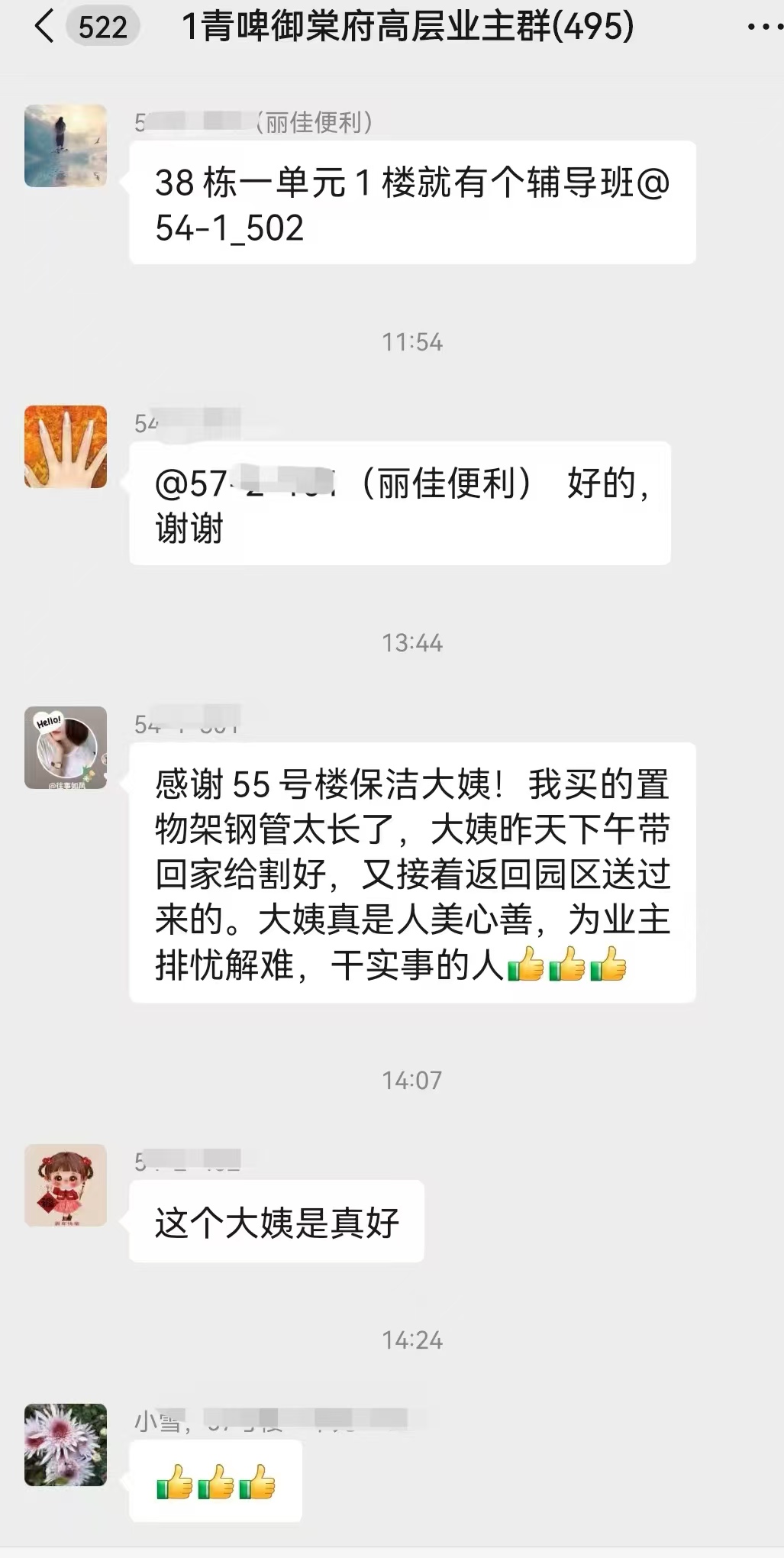The width and height of the screenshot is (784, 1558).
Task: Open the misty landscape avatar's profile
Action: (x=66, y=146)
